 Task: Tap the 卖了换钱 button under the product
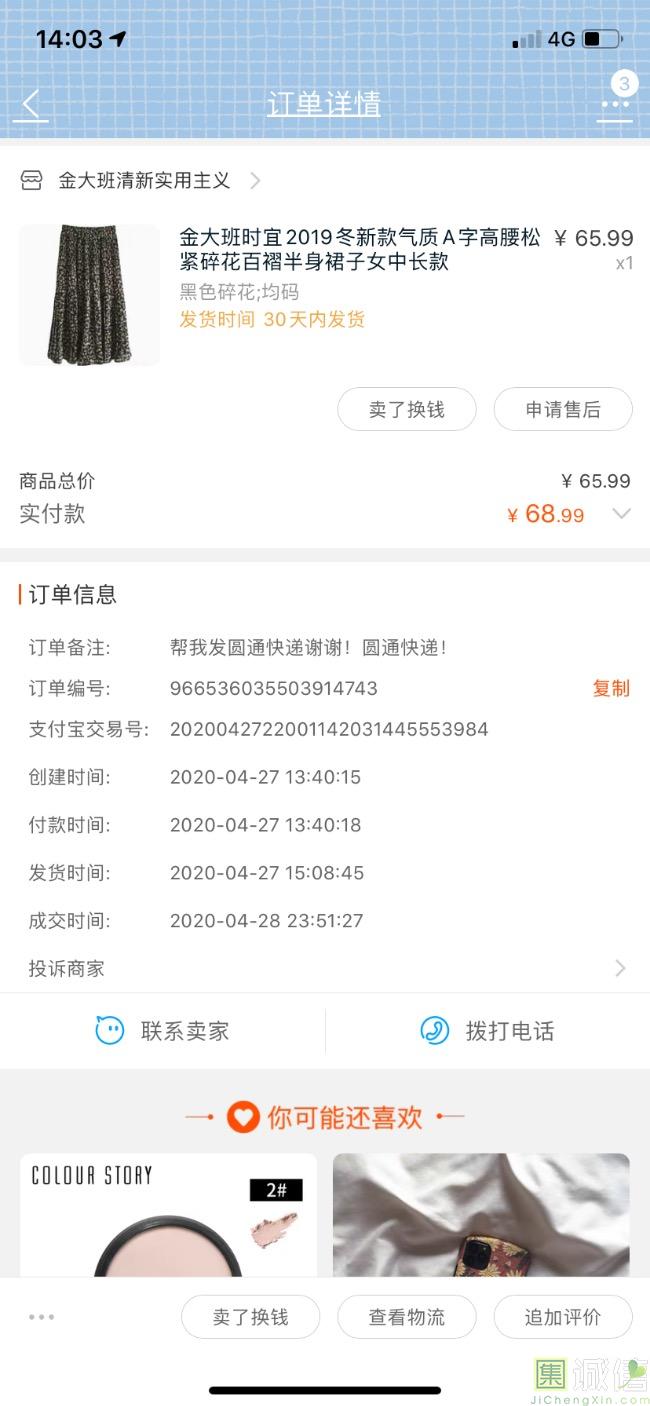[x=406, y=409]
